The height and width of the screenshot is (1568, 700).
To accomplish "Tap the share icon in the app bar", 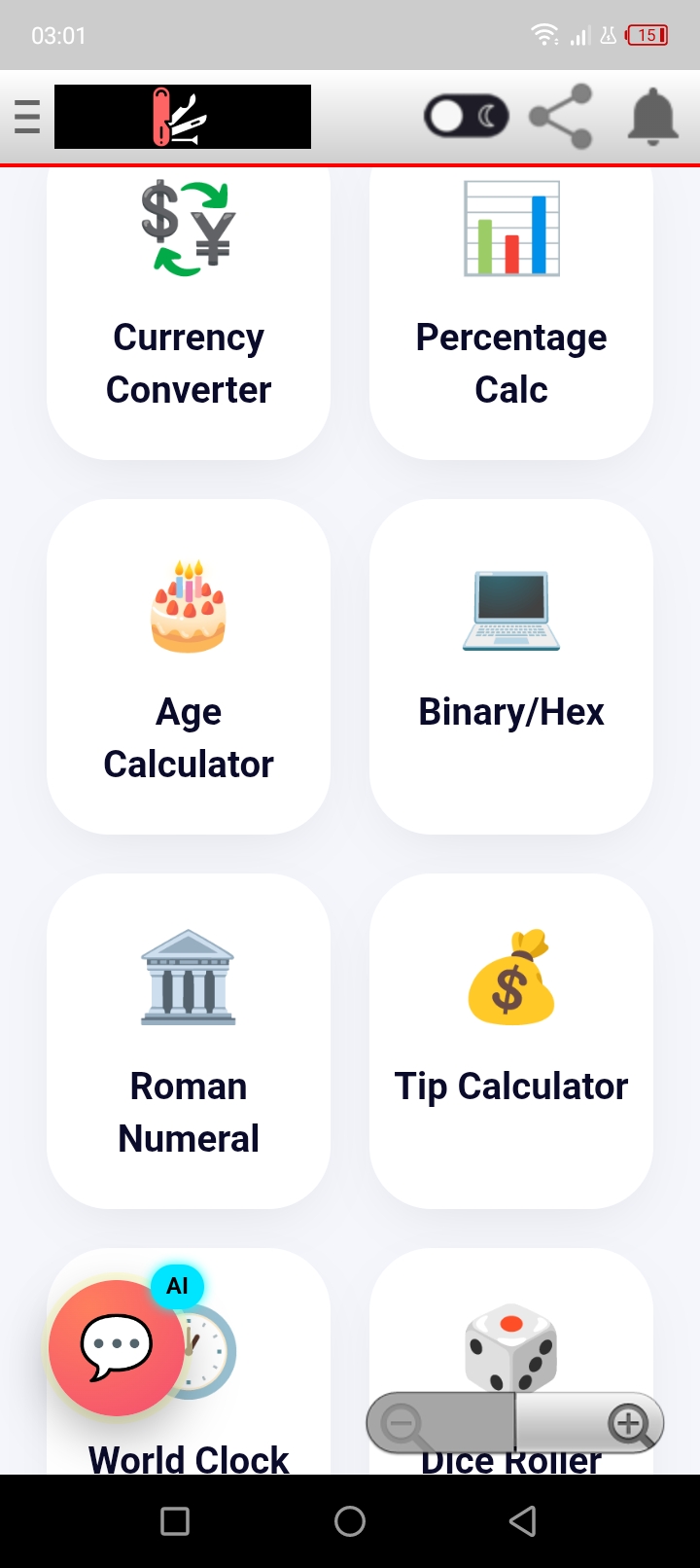I will 561,117.
